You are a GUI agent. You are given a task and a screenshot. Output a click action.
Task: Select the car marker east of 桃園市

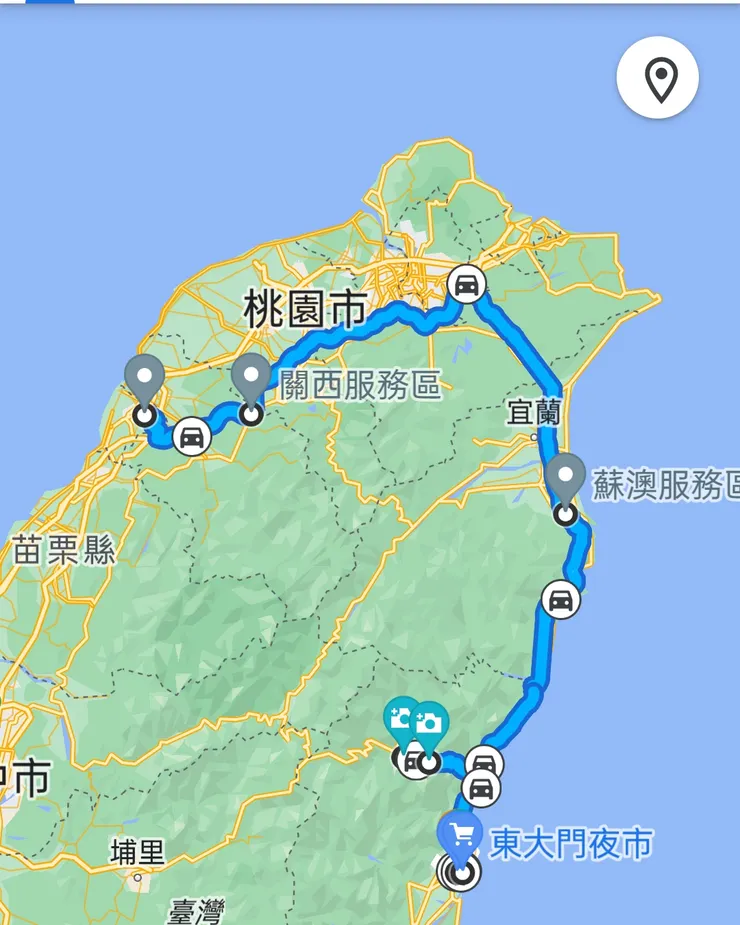point(465,285)
